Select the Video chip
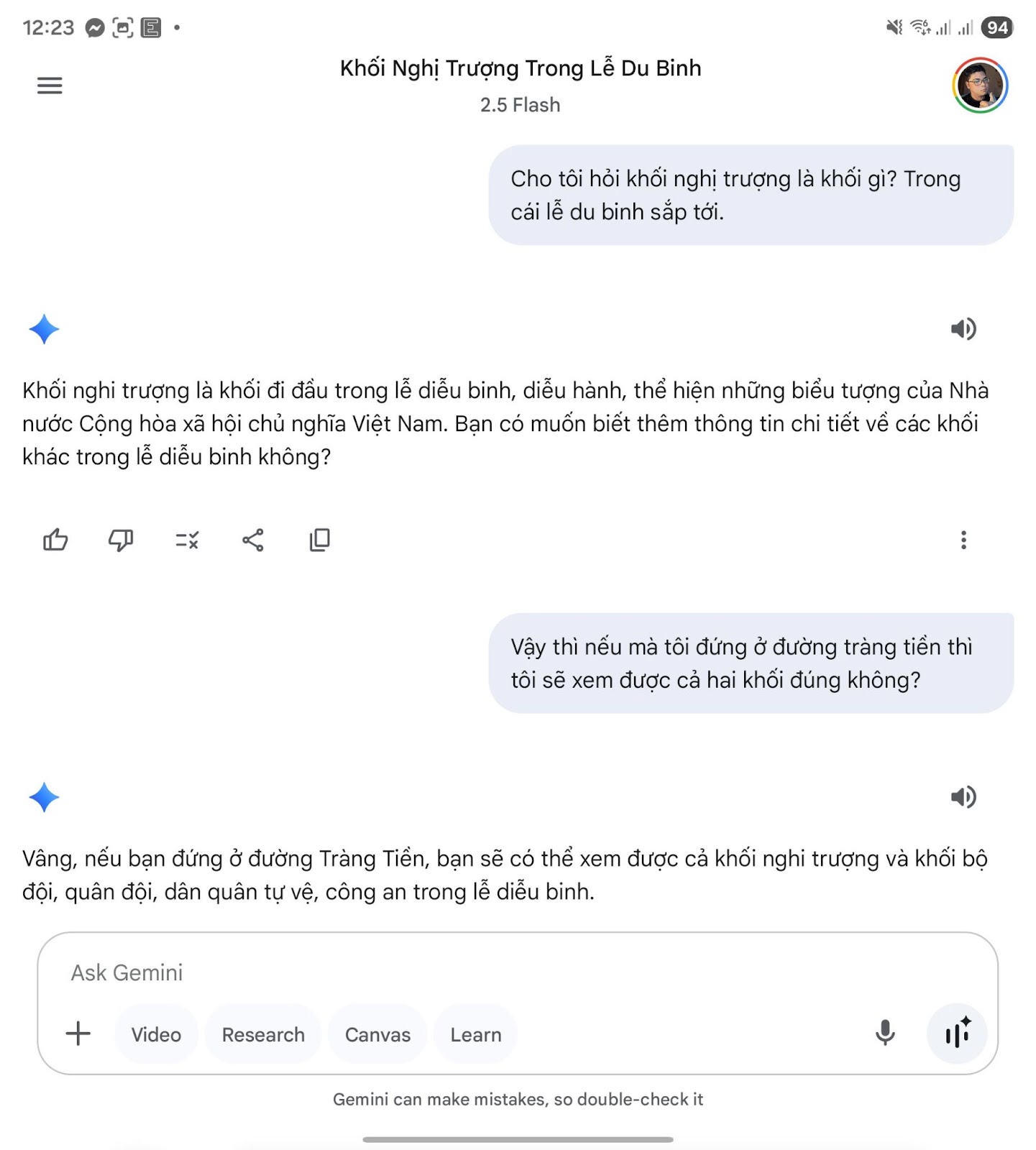1036x1150 pixels. pos(156,1034)
